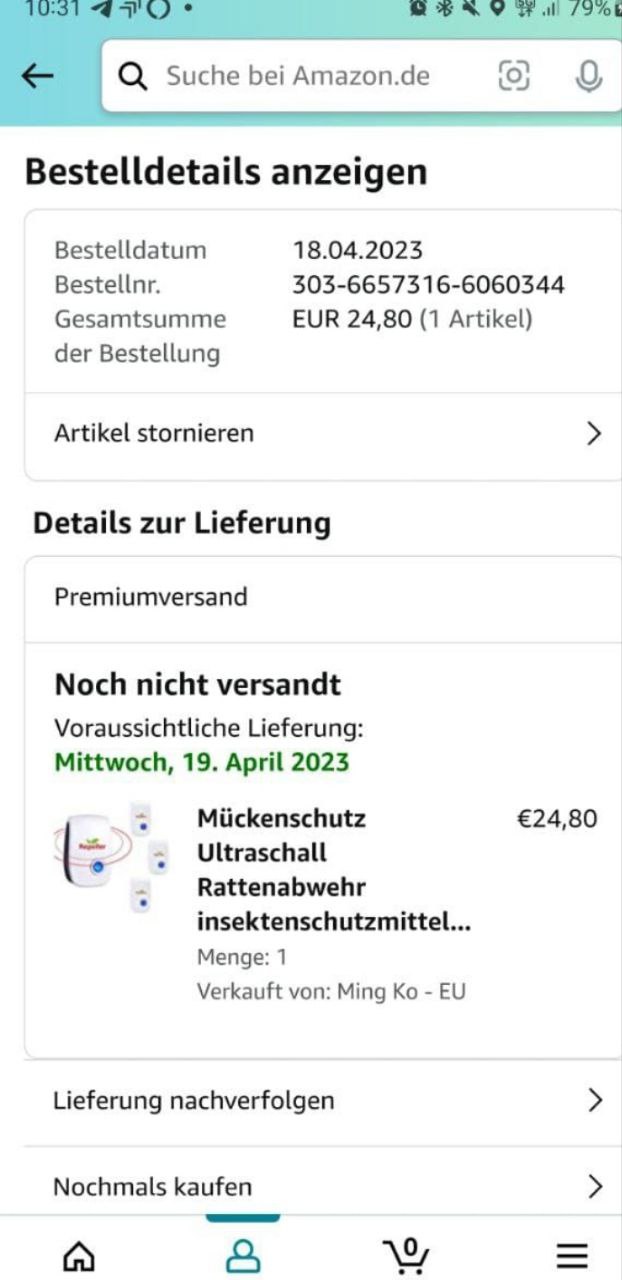622x1280 pixels.
Task: Start voice search with the microphone
Action: [x=589, y=76]
